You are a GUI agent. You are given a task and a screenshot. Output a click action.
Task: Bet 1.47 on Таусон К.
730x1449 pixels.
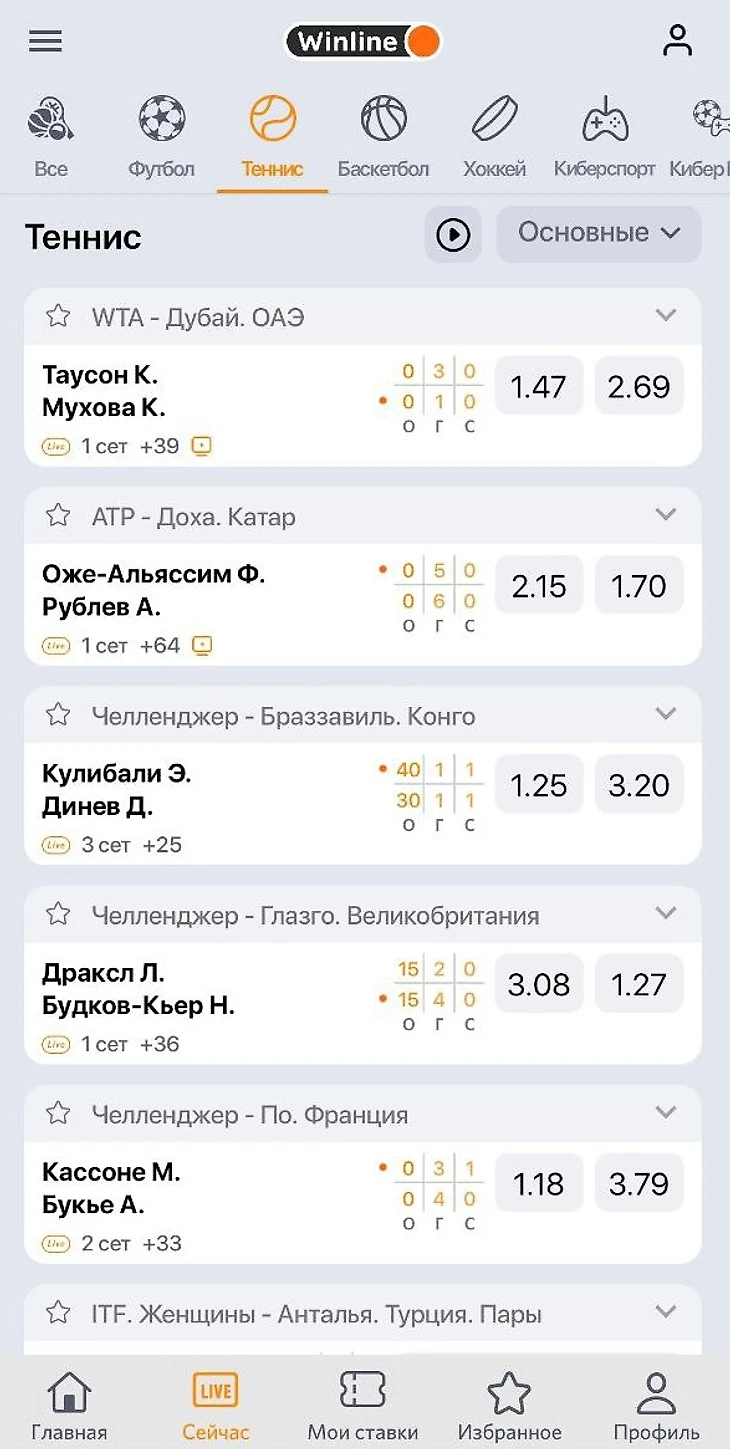539,387
